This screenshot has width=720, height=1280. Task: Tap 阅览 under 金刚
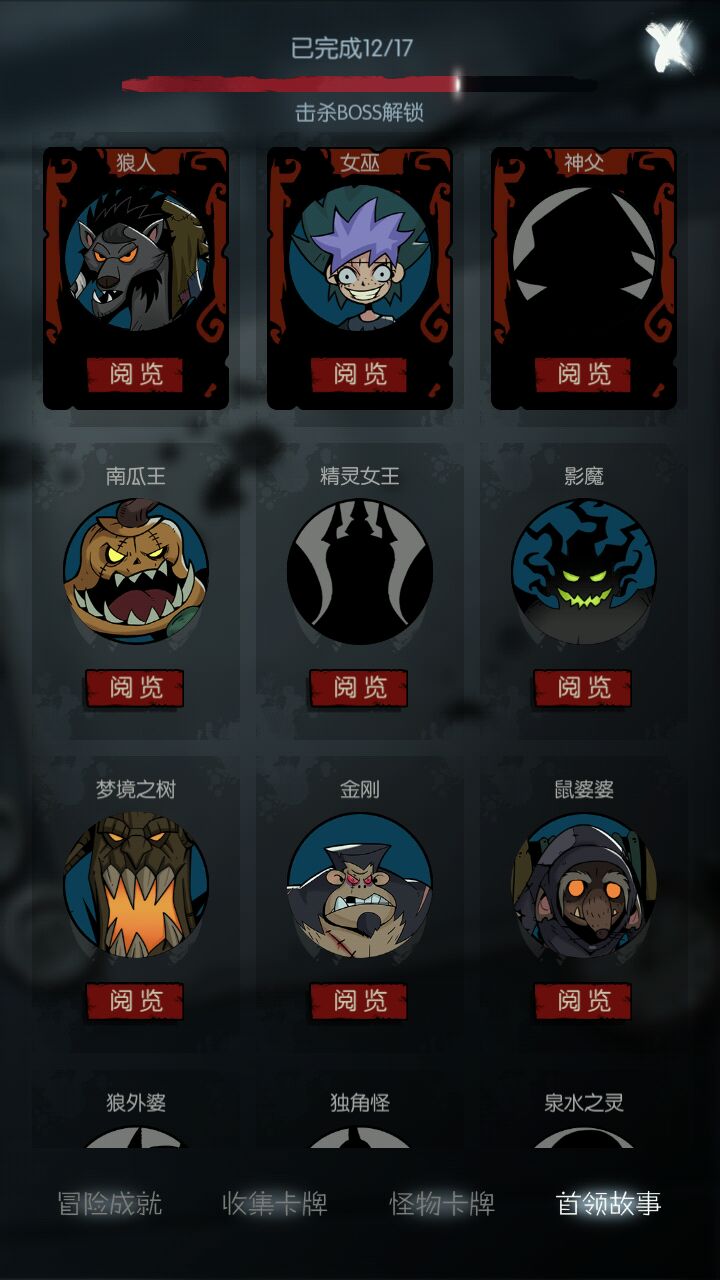(360, 1000)
